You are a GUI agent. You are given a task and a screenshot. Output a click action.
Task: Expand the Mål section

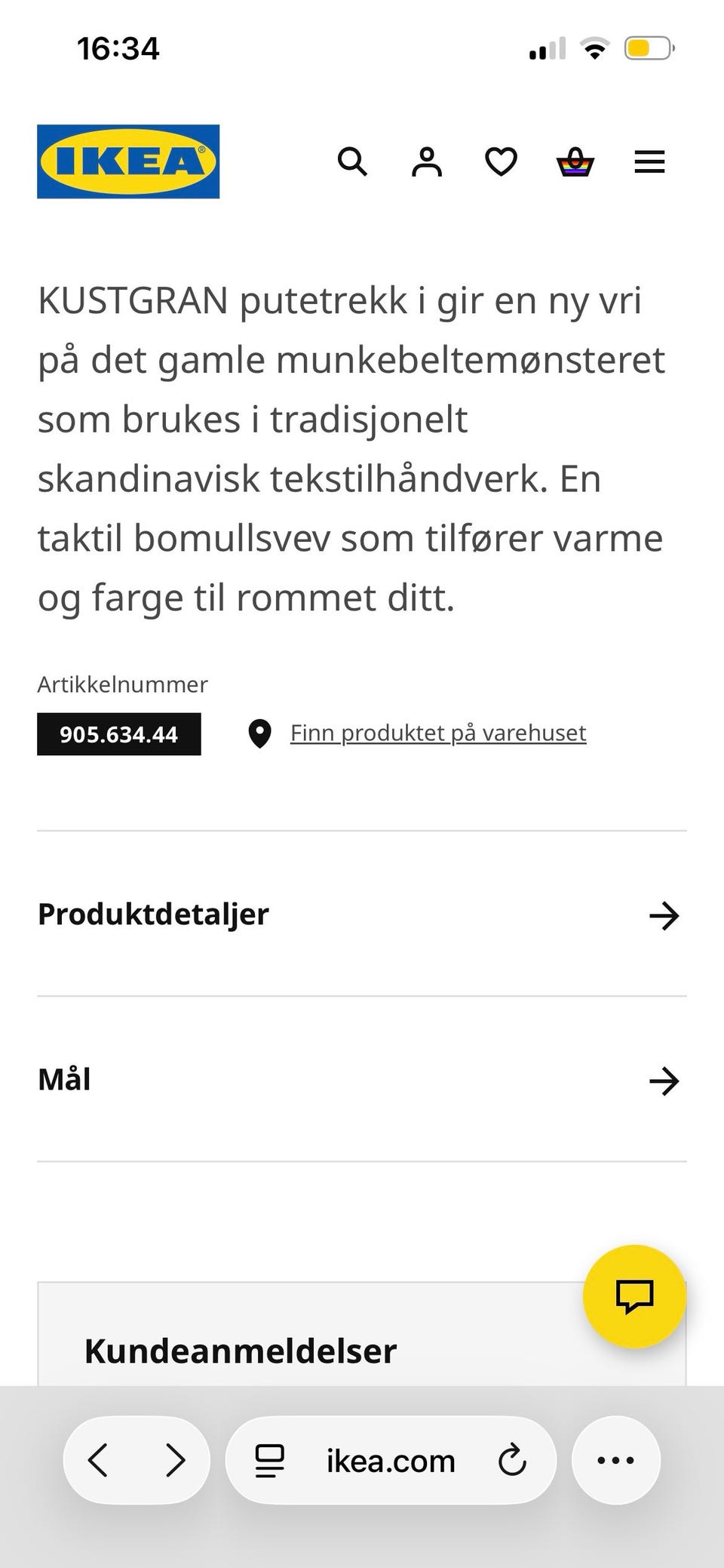[362, 1081]
